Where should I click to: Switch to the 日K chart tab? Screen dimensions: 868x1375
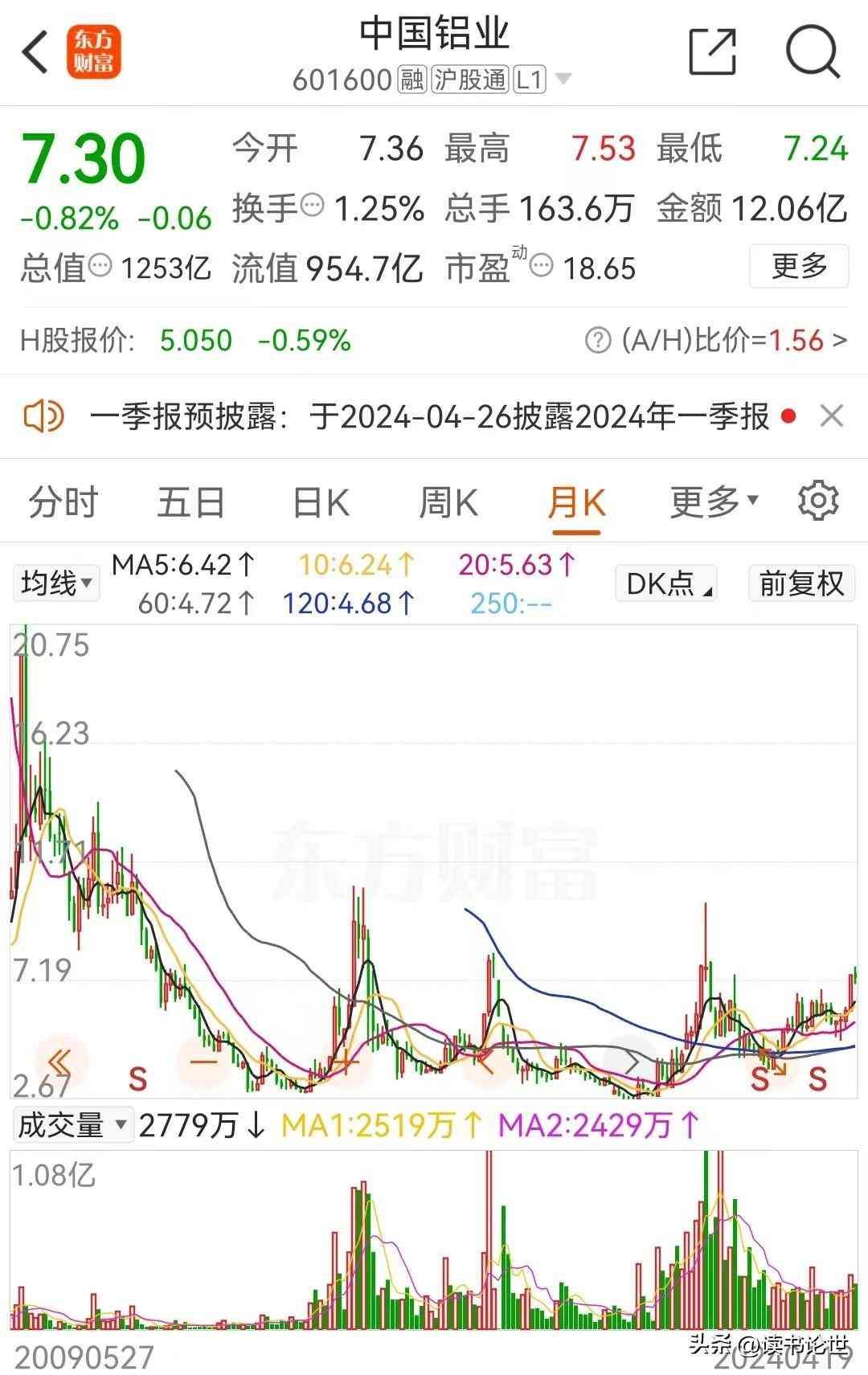click(x=321, y=504)
